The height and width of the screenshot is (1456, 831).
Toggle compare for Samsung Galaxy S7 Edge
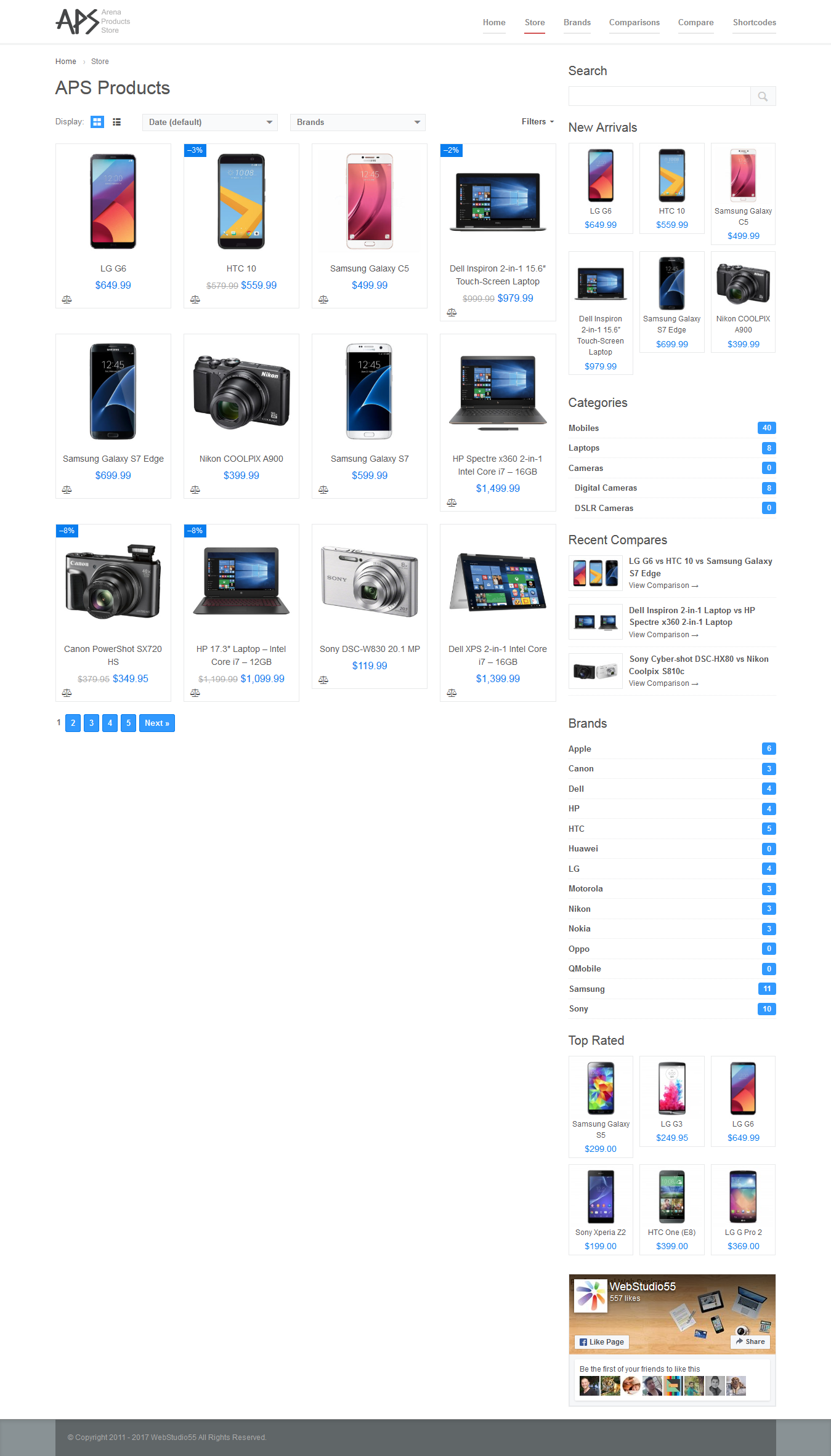pyautogui.click(x=67, y=489)
